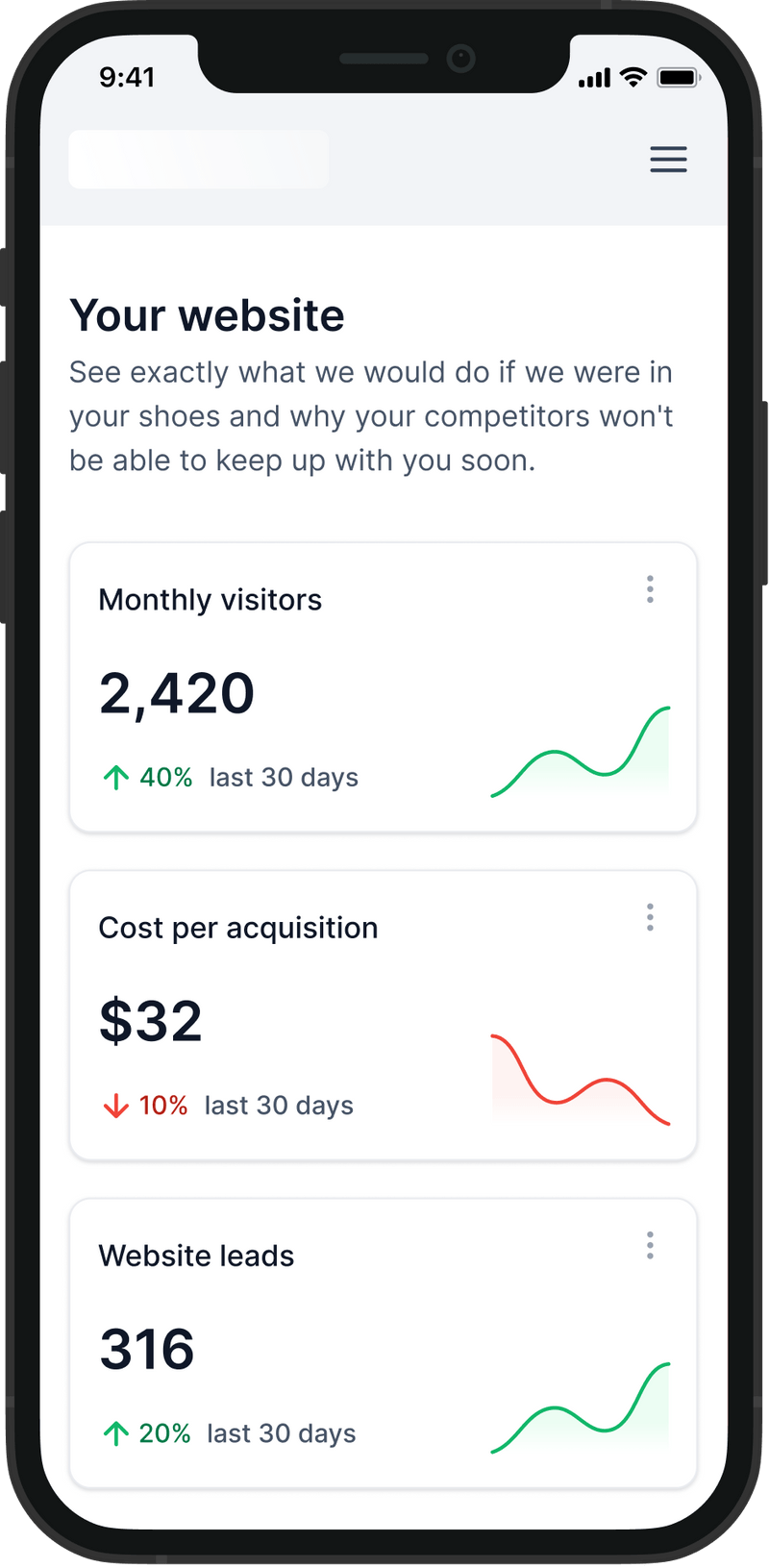This screenshot has width=769, height=1568.
Task: Open the Website leads card
Action: tap(383, 1343)
